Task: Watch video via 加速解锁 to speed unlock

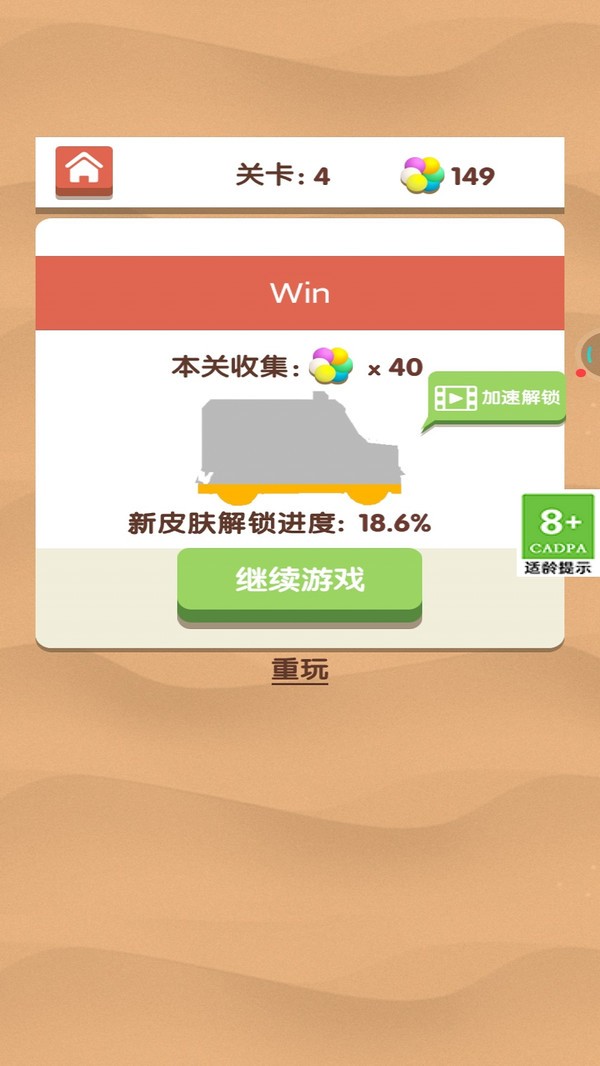Action: pos(497,398)
